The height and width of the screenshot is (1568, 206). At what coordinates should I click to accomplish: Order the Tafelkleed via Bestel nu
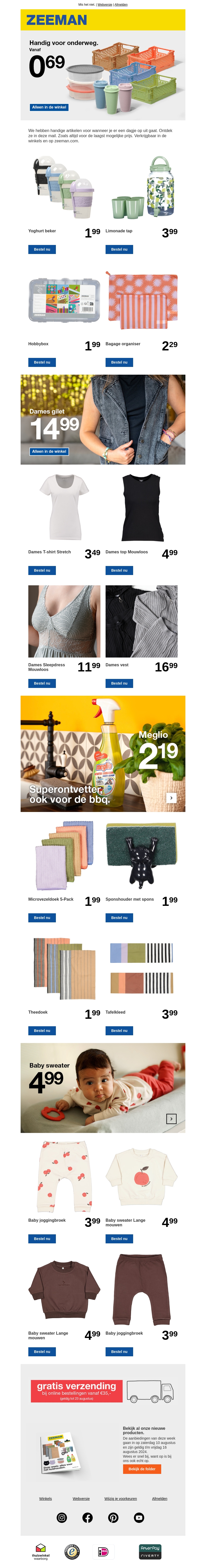click(119, 1031)
